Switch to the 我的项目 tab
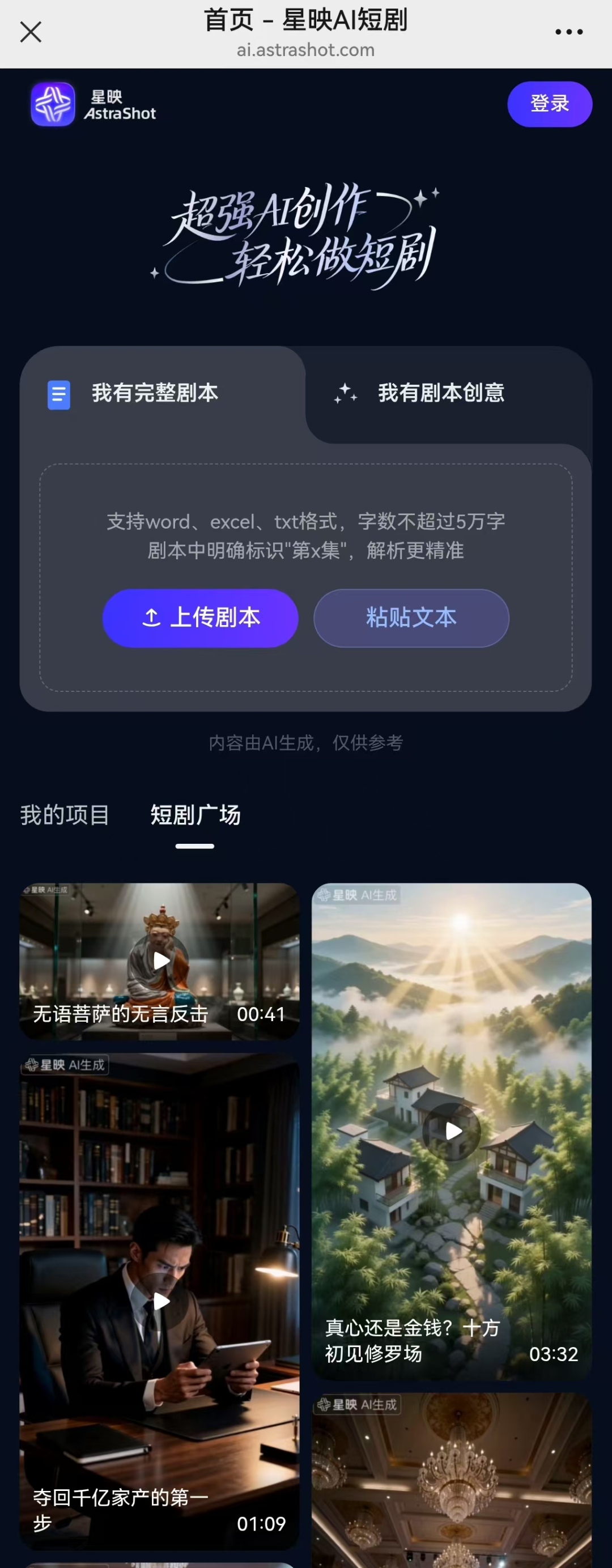Viewport: 612px width, 1568px height. click(x=65, y=814)
